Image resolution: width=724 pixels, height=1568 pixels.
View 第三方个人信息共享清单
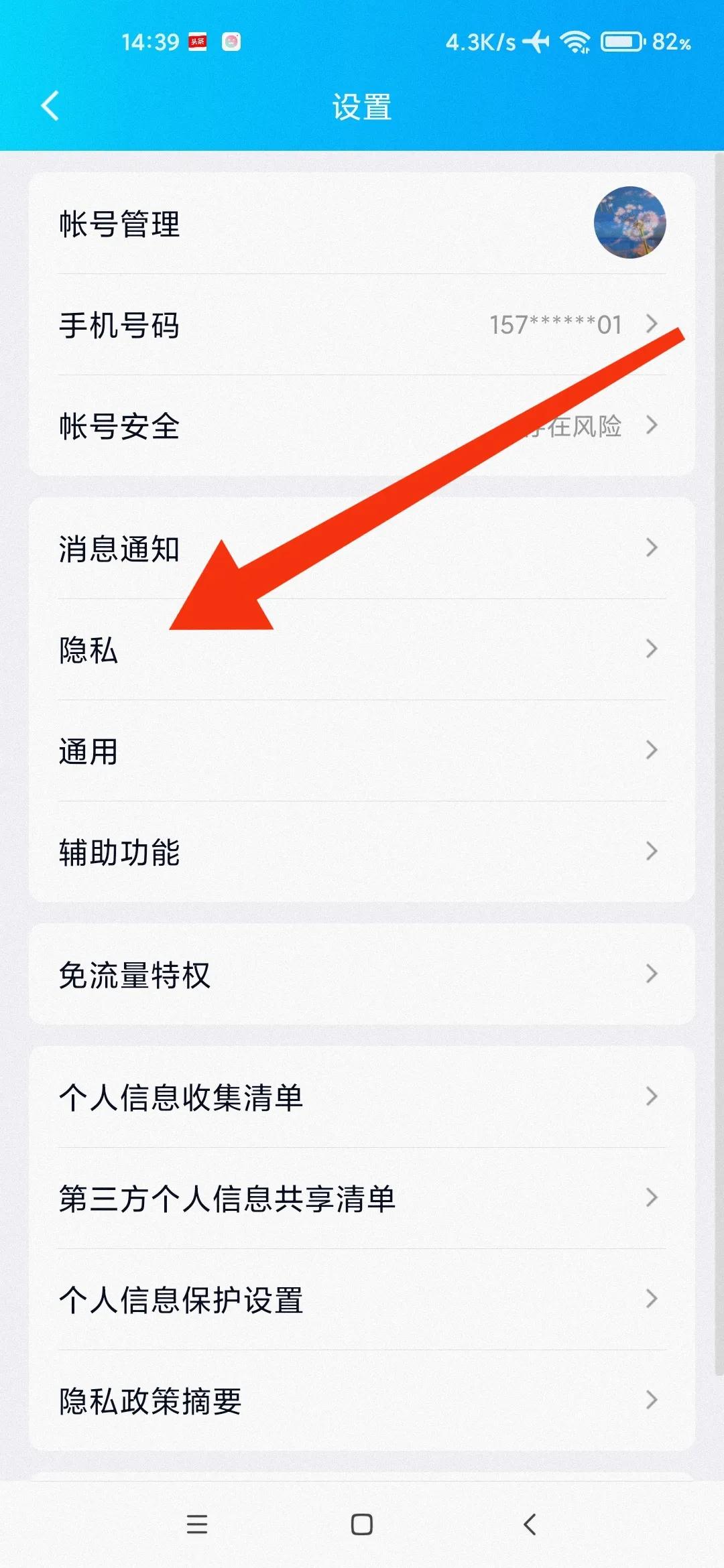tap(362, 1198)
